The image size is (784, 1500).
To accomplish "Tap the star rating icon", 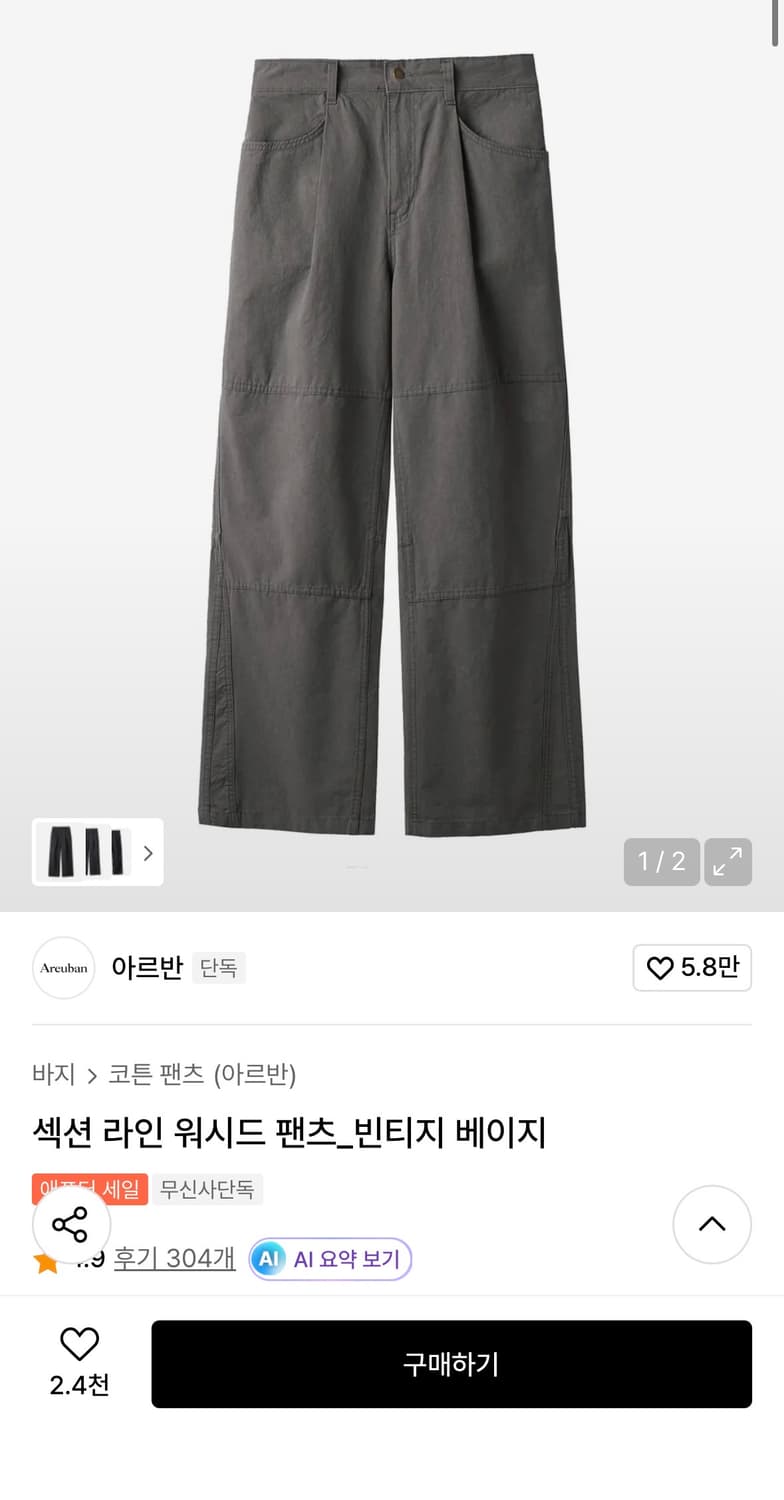I will [x=44, y=1259].
